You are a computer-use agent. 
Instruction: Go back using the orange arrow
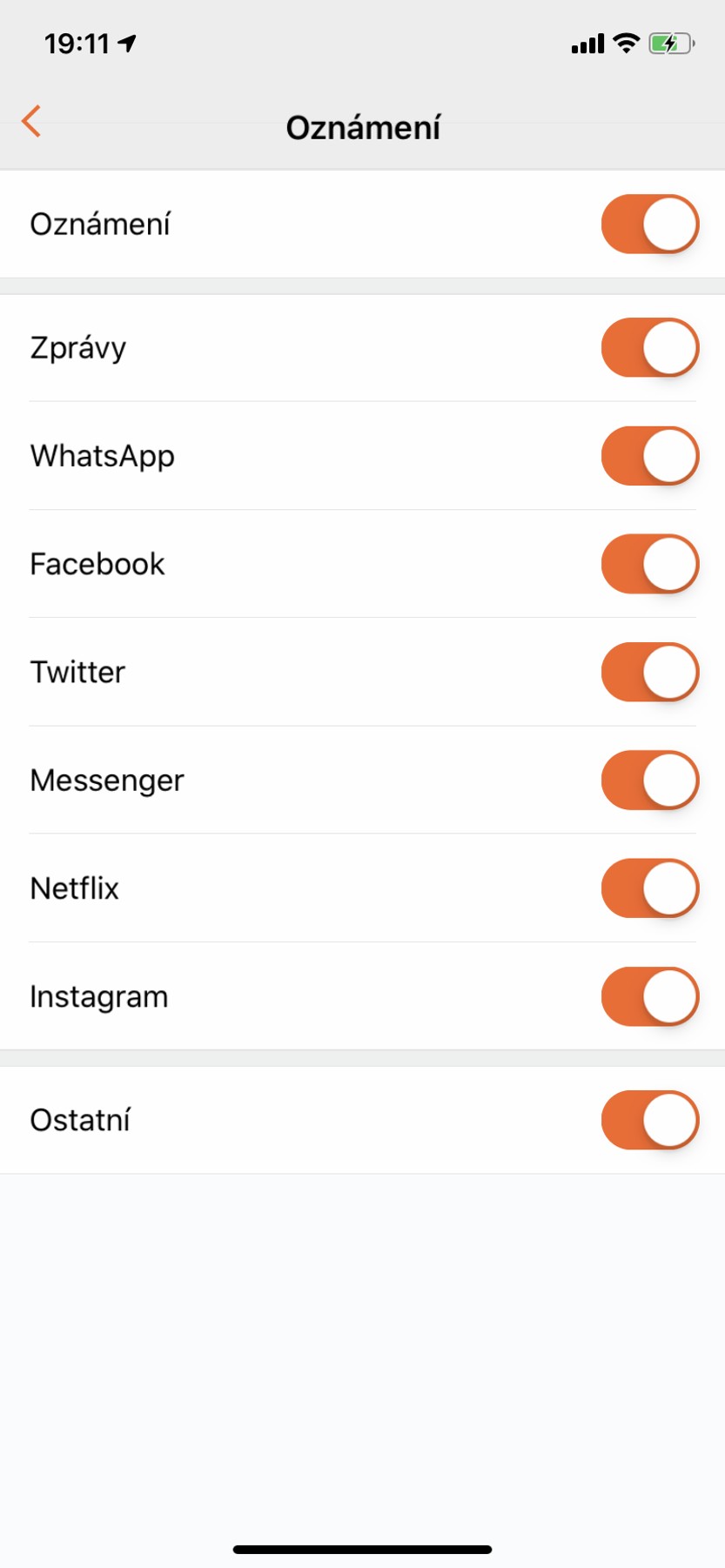tap(31, 122)
